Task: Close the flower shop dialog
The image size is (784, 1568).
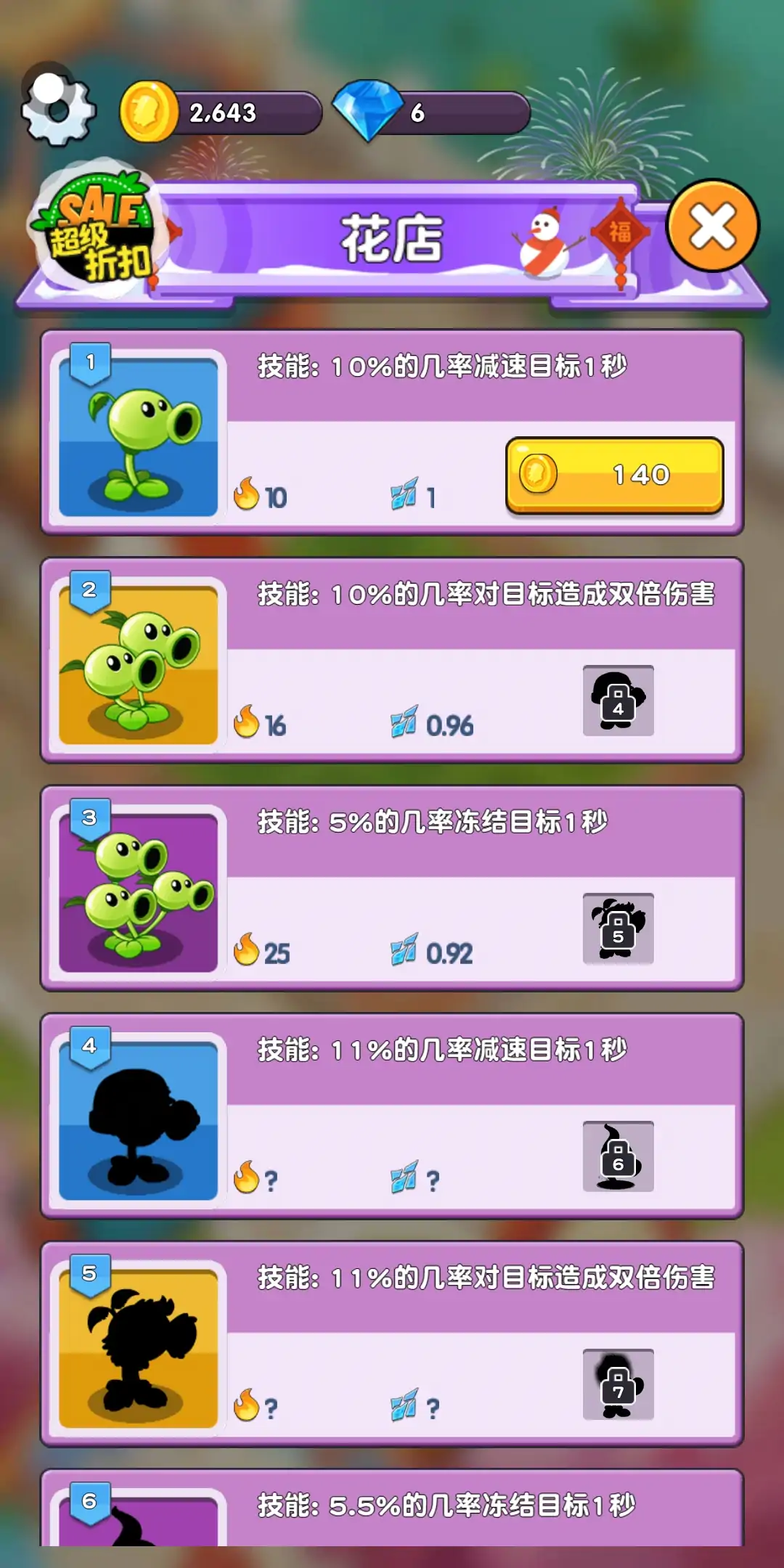Action: (712, 226)
